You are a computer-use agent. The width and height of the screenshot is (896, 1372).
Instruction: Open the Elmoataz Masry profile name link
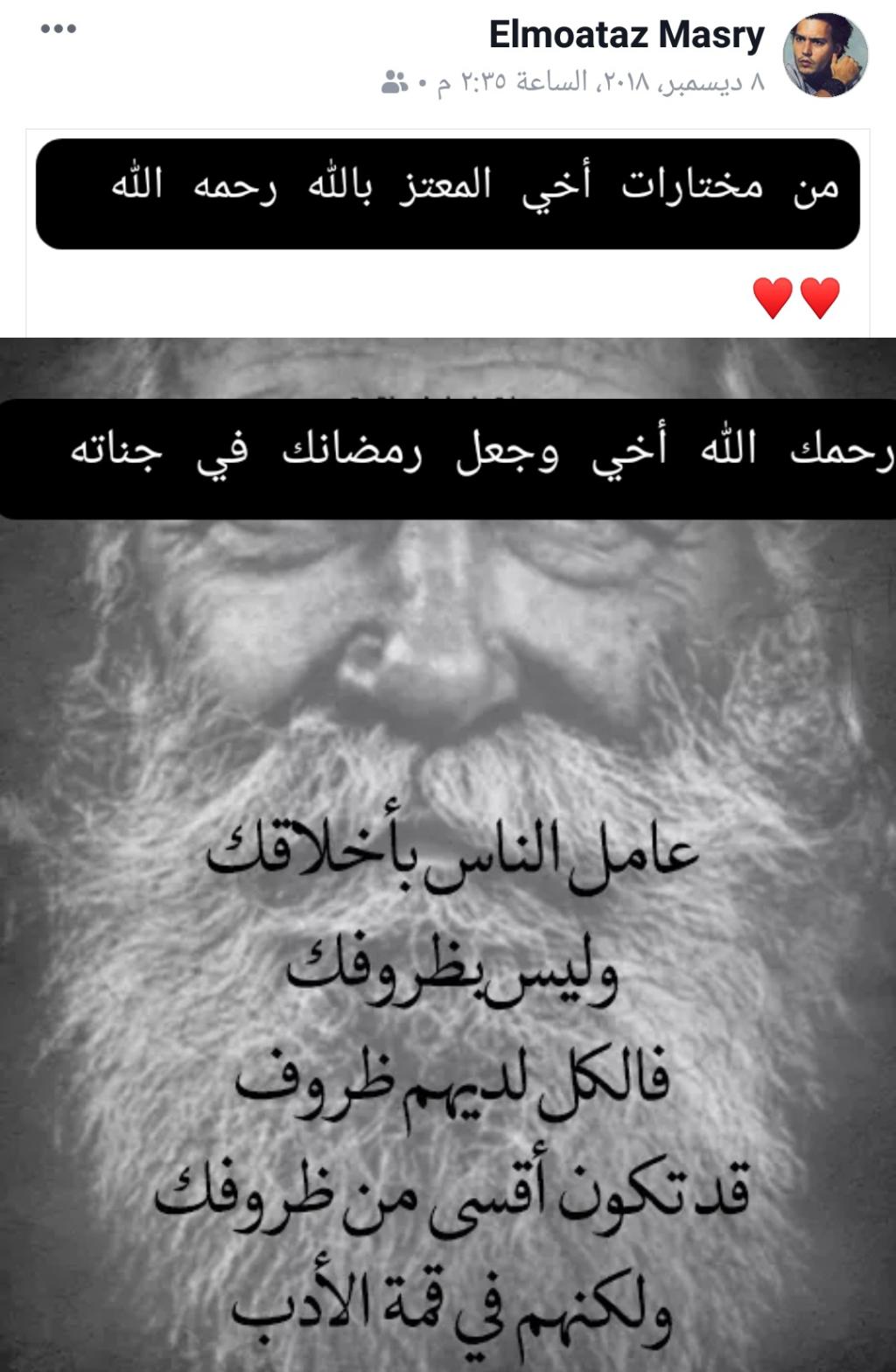(x=626, y=35)
